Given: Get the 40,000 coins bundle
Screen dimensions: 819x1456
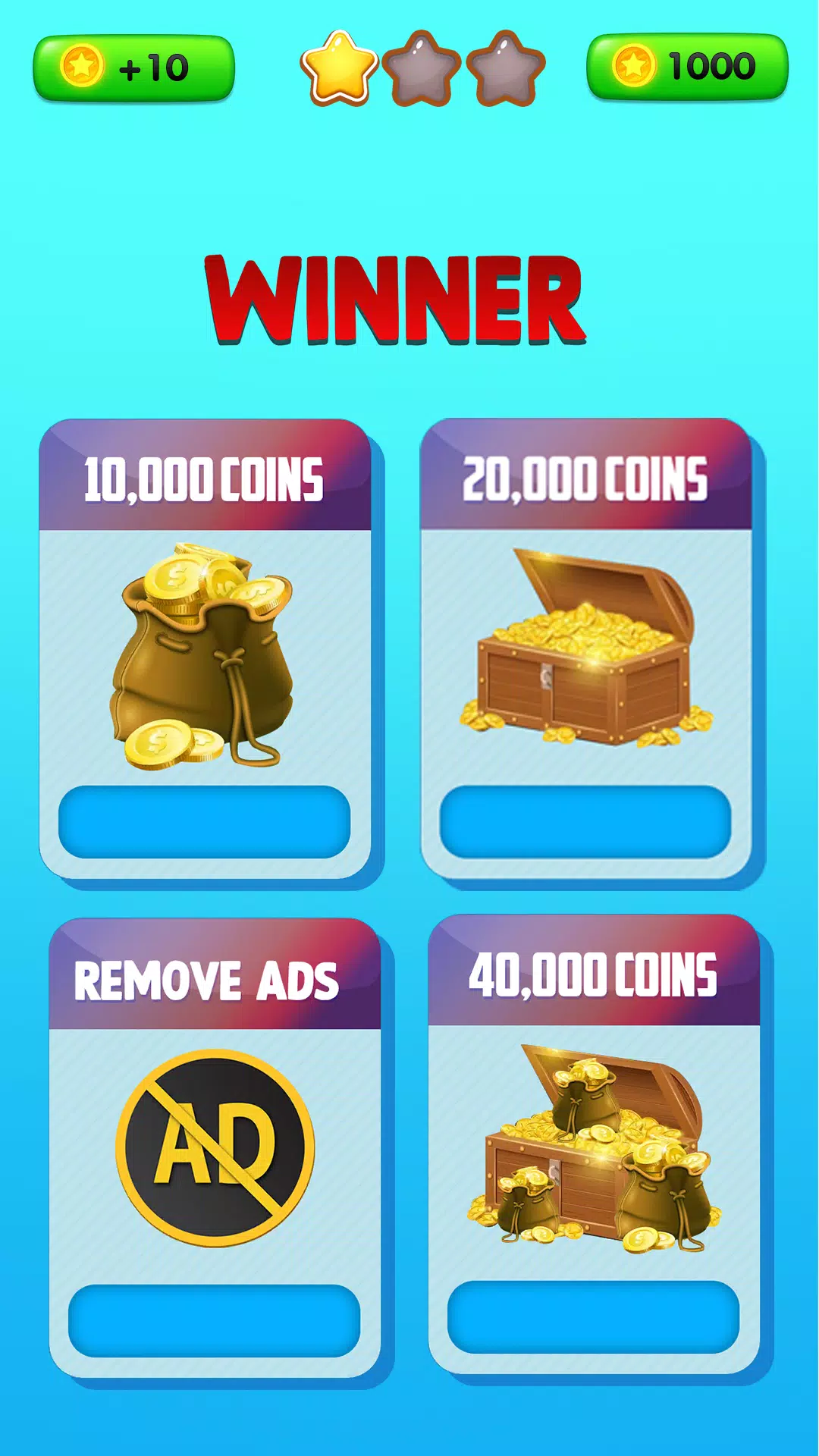Looking at the screenshot, I should 593,1317.
